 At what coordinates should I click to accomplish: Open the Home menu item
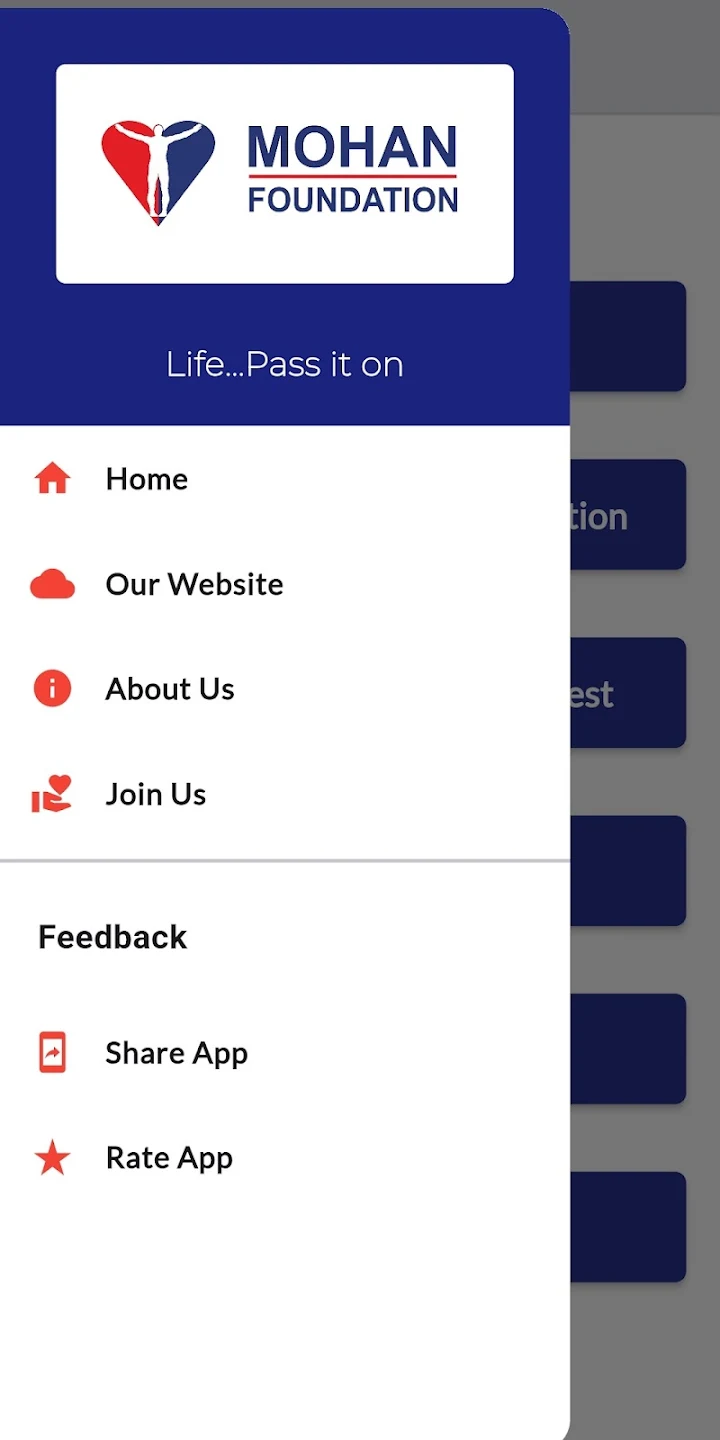285,479
